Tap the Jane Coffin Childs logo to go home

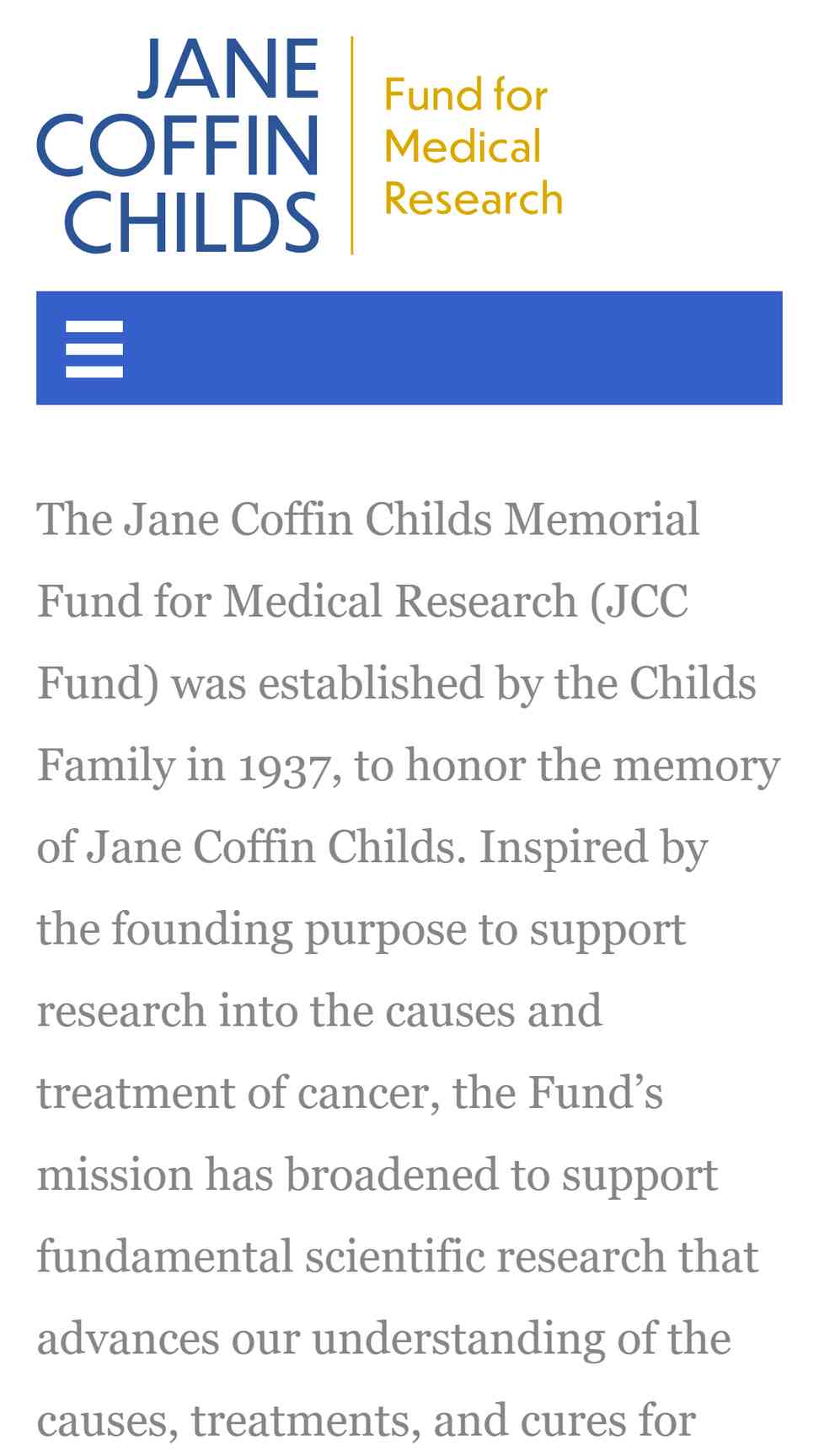[301, 145]
